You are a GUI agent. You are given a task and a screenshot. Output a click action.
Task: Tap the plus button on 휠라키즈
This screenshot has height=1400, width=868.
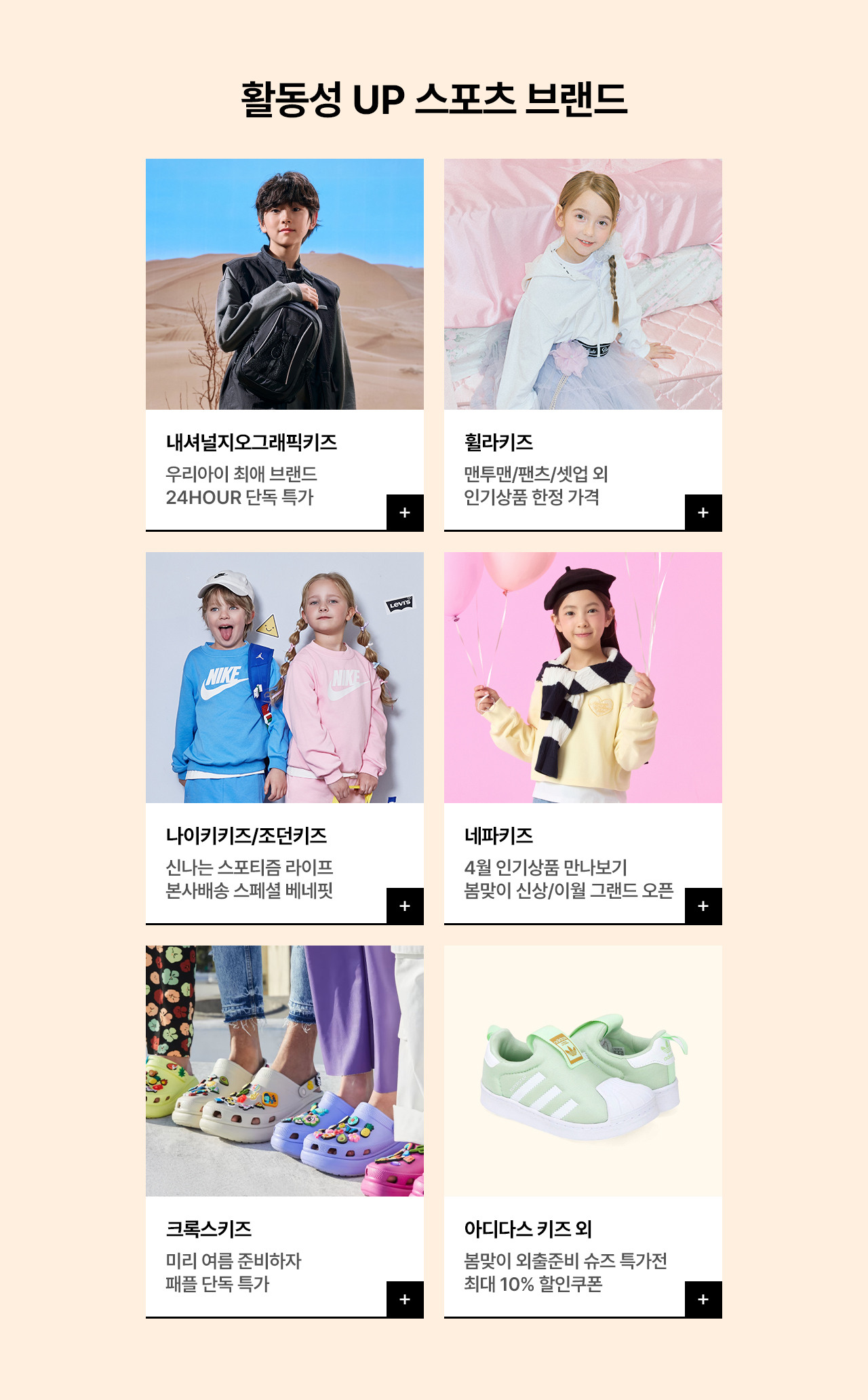(703, 513)
